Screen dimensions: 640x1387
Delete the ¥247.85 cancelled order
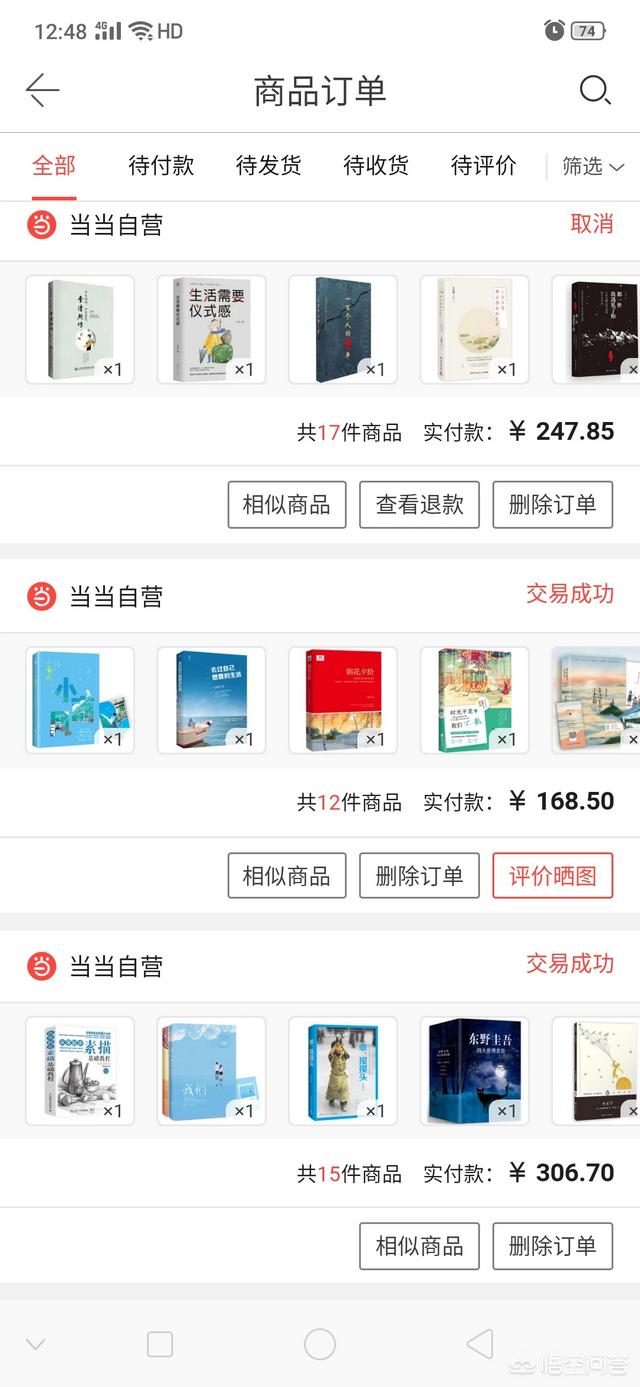[552, 504]
